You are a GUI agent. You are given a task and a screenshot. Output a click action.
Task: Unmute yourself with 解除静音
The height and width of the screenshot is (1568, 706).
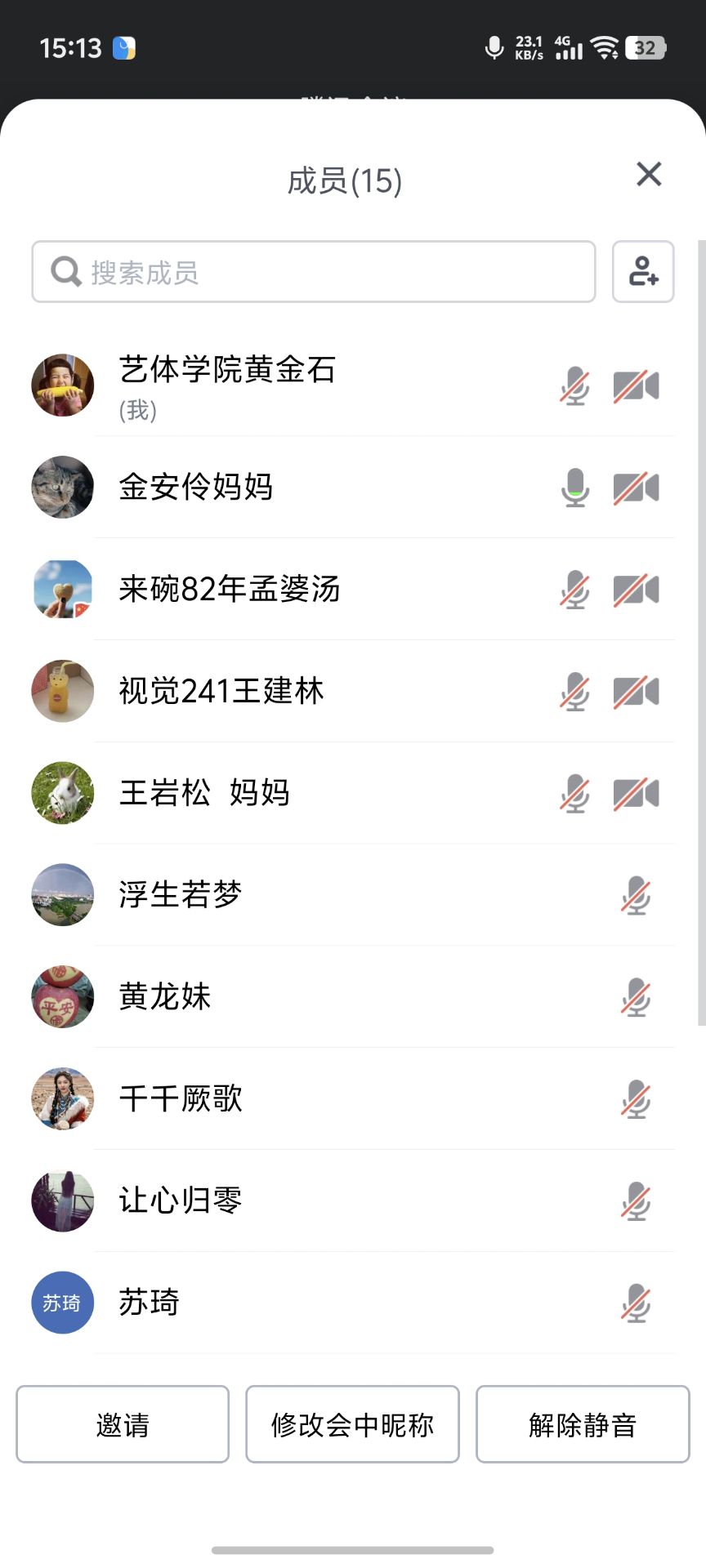point(583,1424)
